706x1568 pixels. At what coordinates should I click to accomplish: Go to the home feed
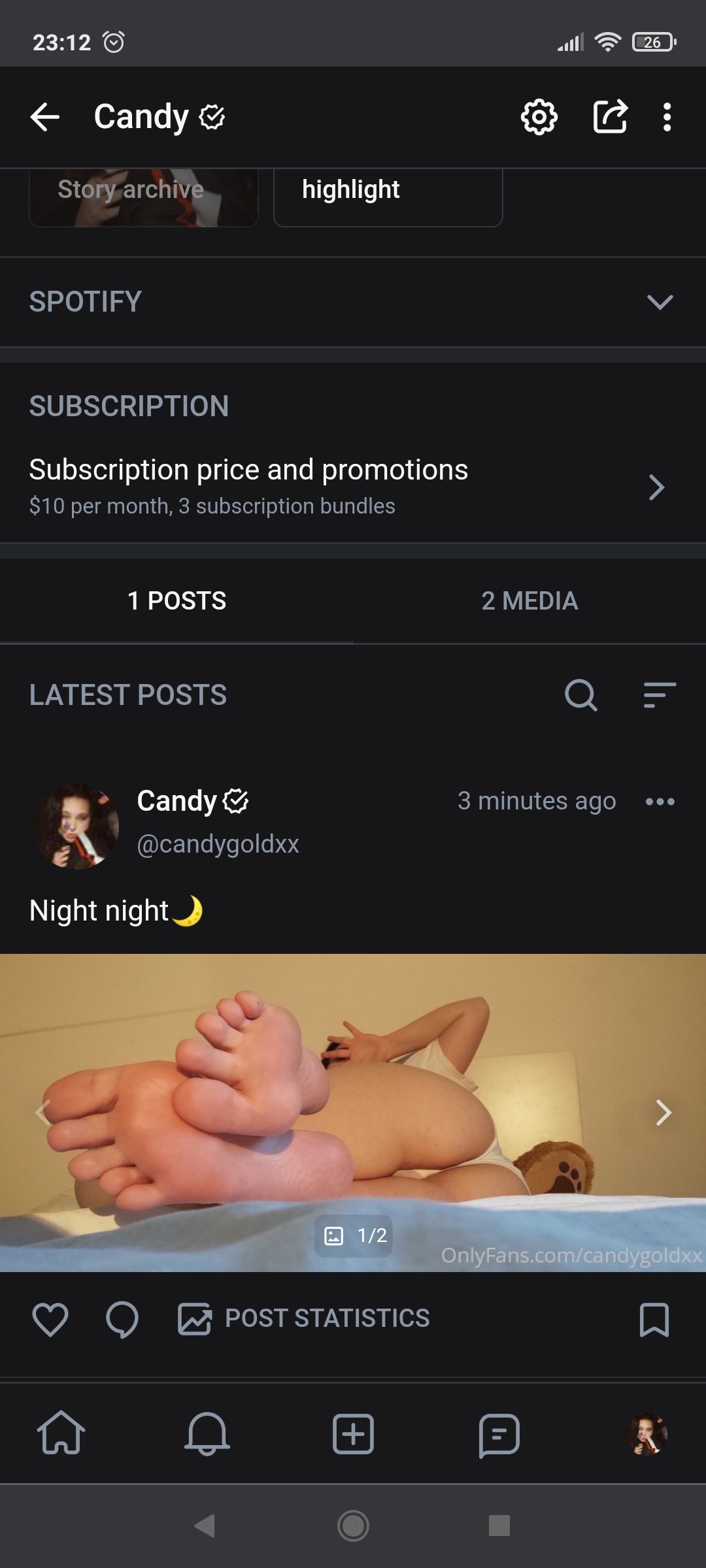coord(63,1435)
